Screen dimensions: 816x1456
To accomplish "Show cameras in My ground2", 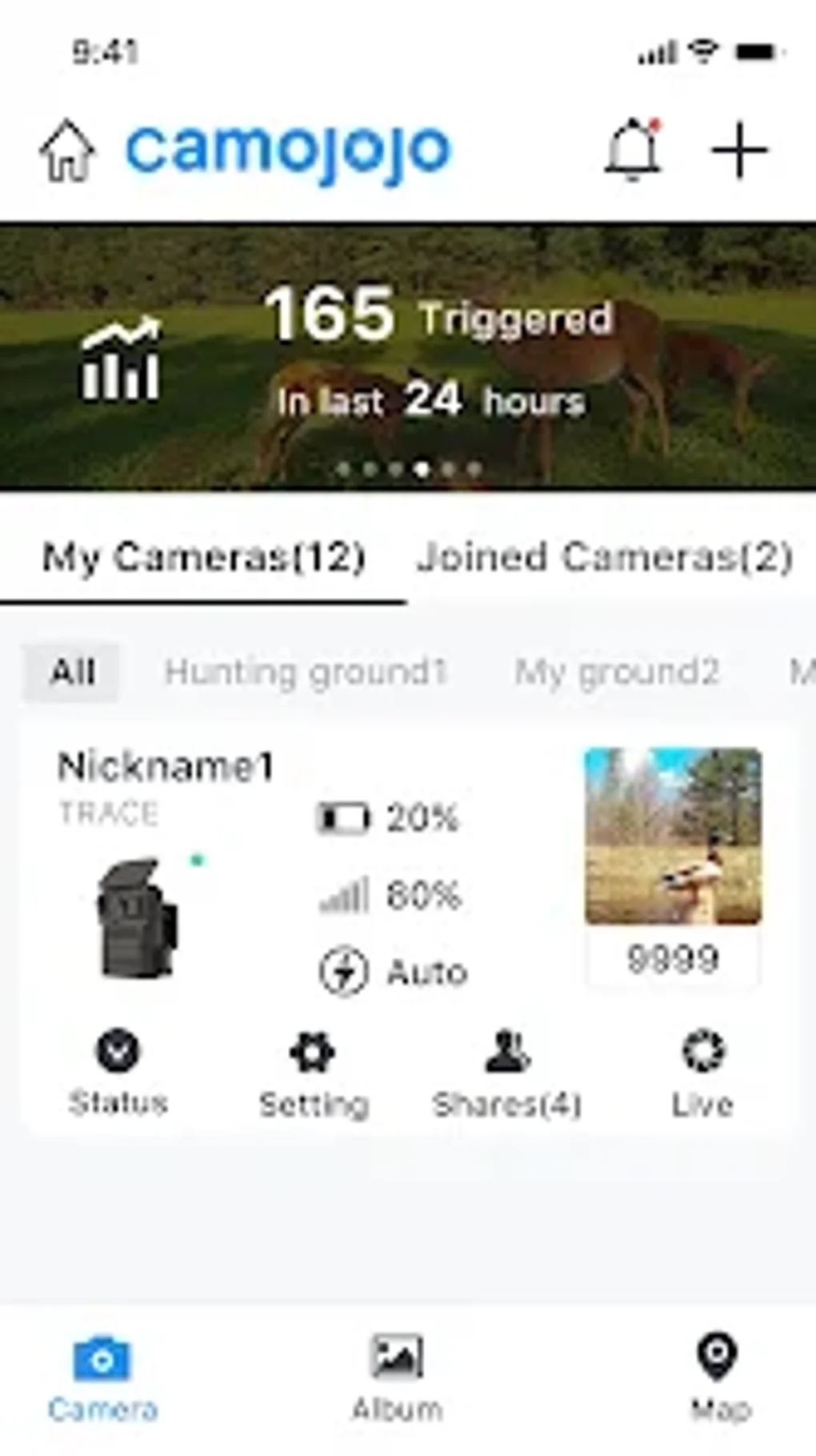I will 617,672.
